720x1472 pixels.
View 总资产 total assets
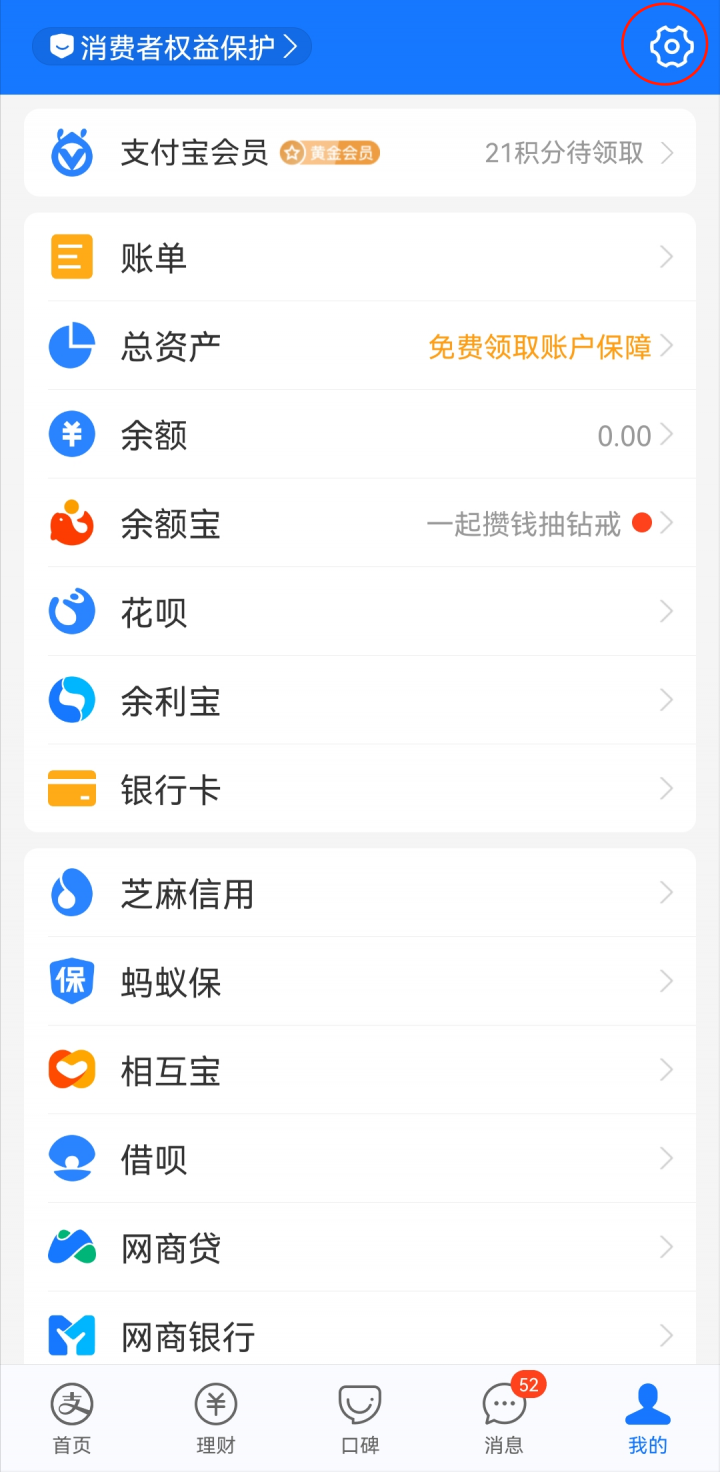(360, 346)
